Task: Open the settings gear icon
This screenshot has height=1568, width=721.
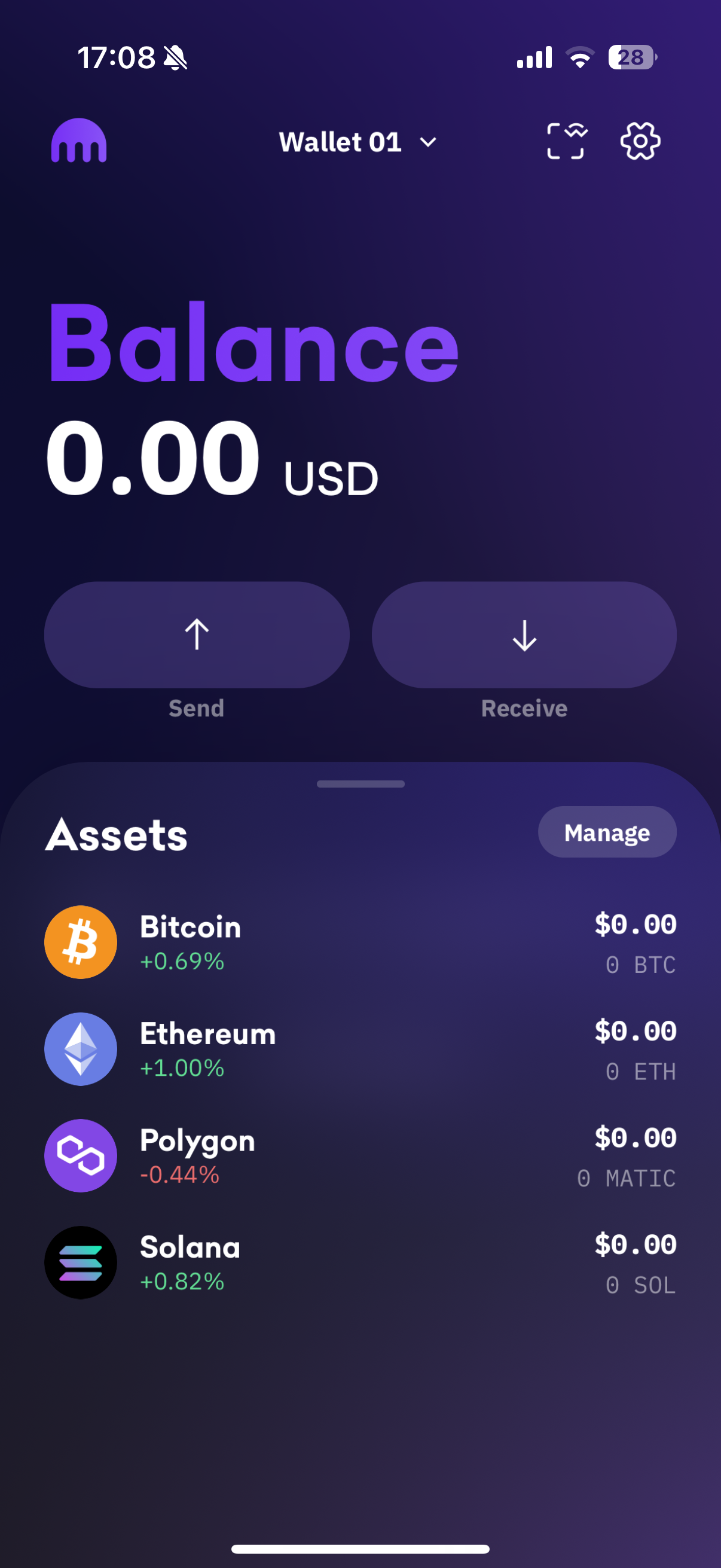Action: tap(640, 141)
